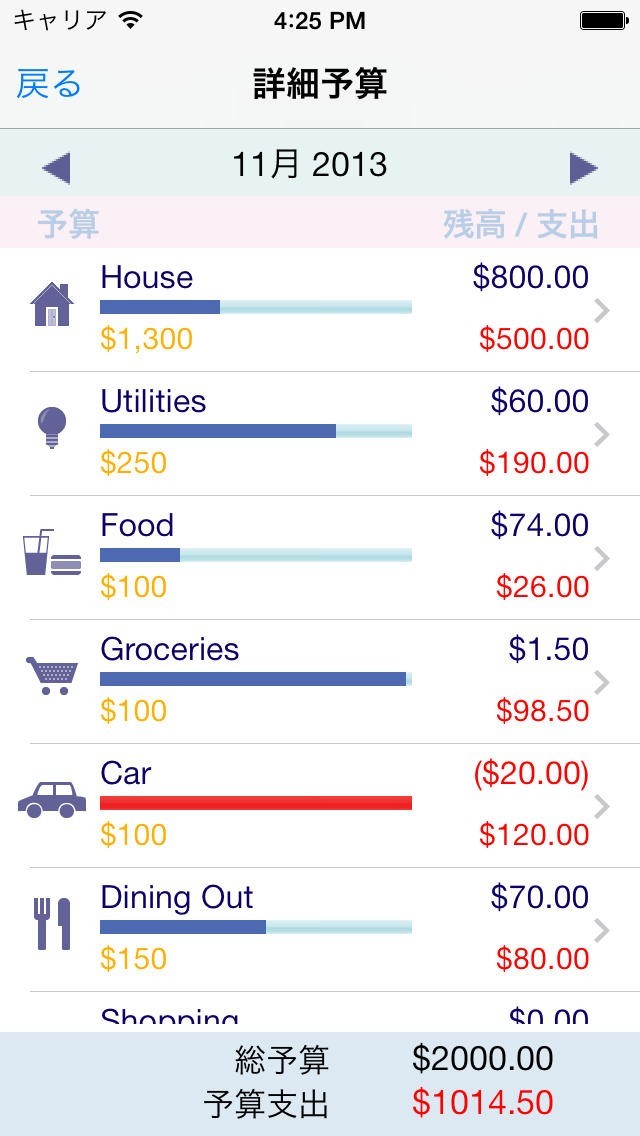Open the overspent Car budget
This screenshot has width=640, height=1136.
click(320, 805)
